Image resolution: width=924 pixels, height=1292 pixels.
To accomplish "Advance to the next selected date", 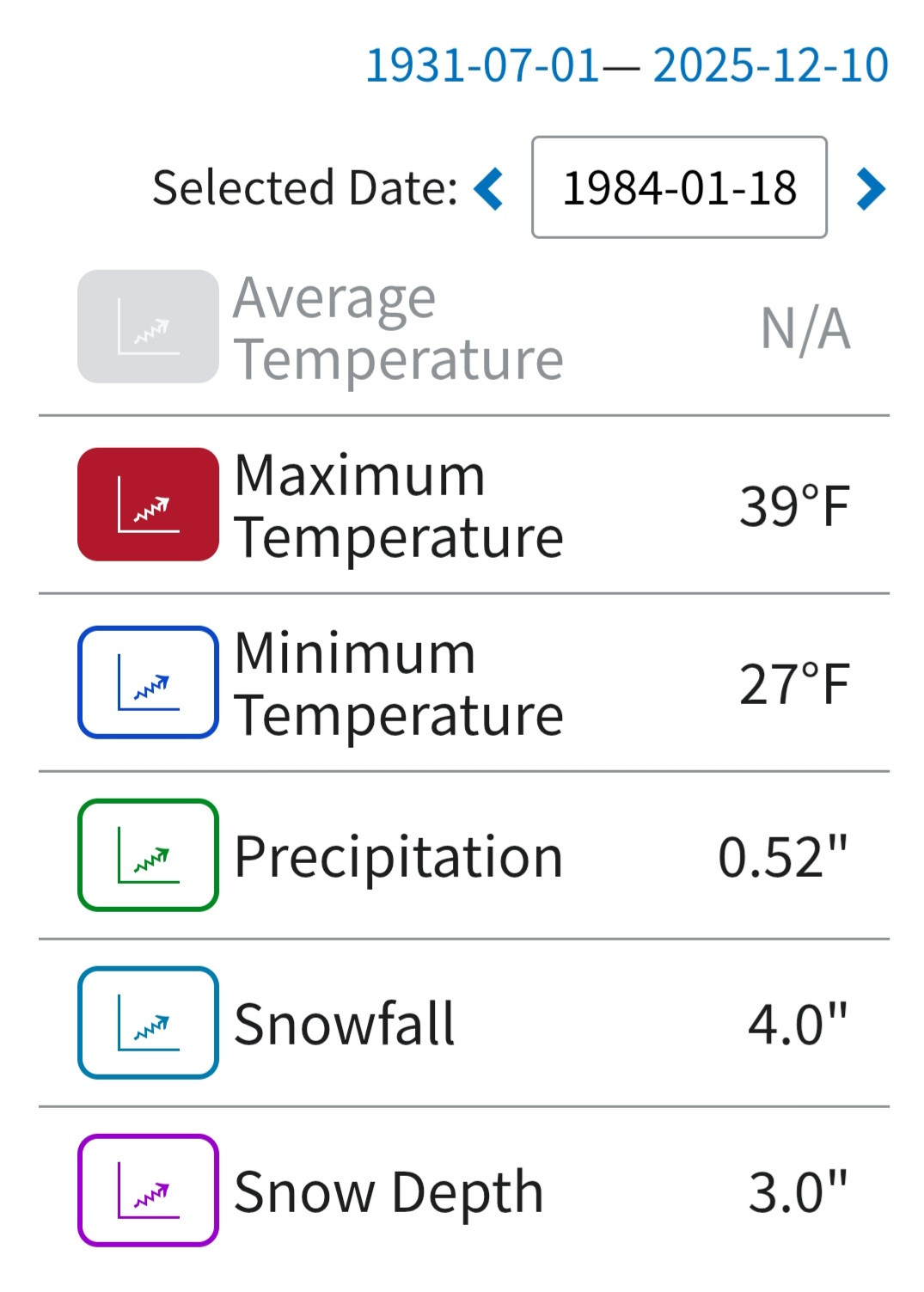I will [x=870, y=189].
